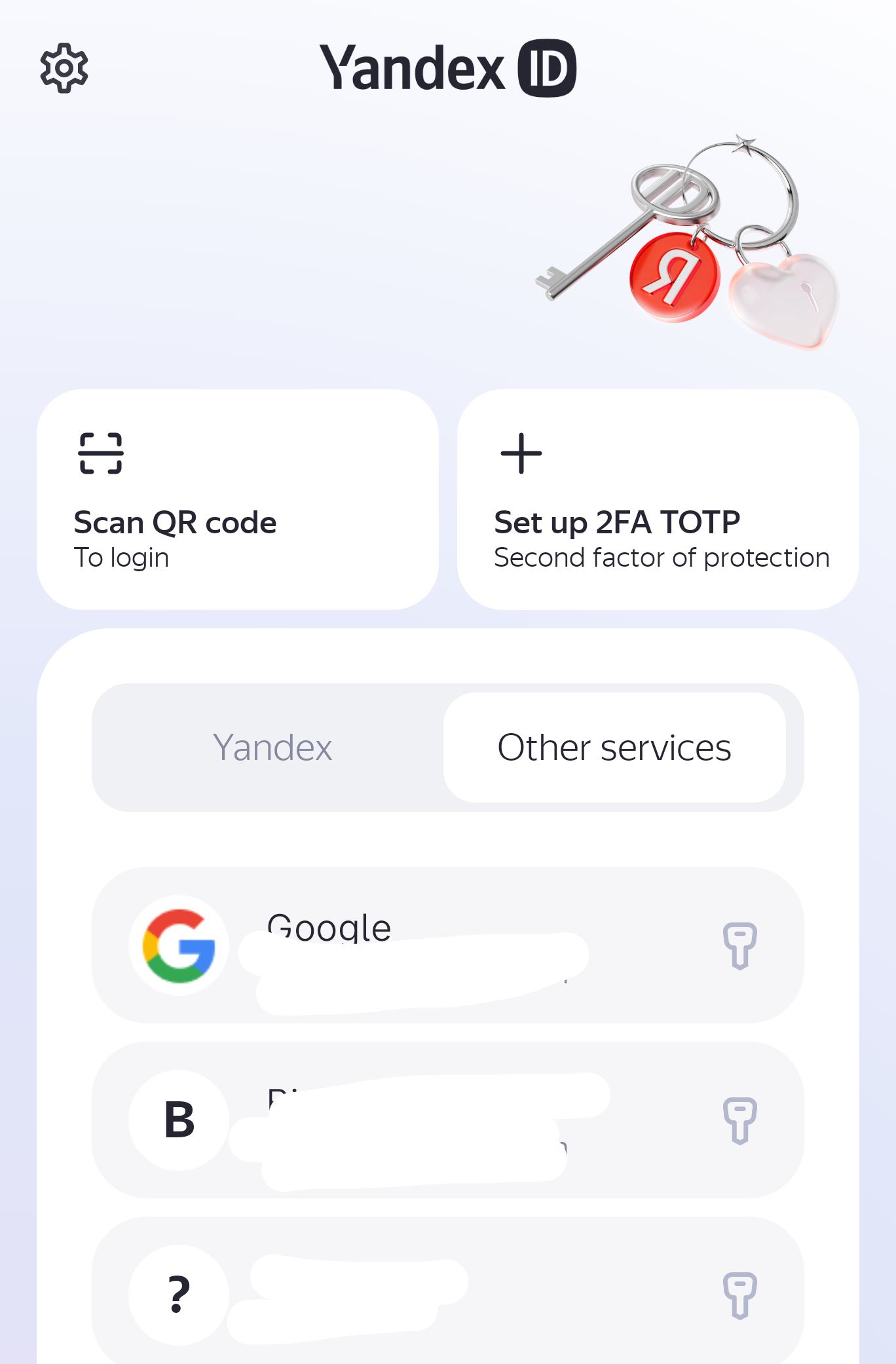Screen dimensions: 896x1364
Task: Select the Other services tab
Action: (x=614, y=748)
